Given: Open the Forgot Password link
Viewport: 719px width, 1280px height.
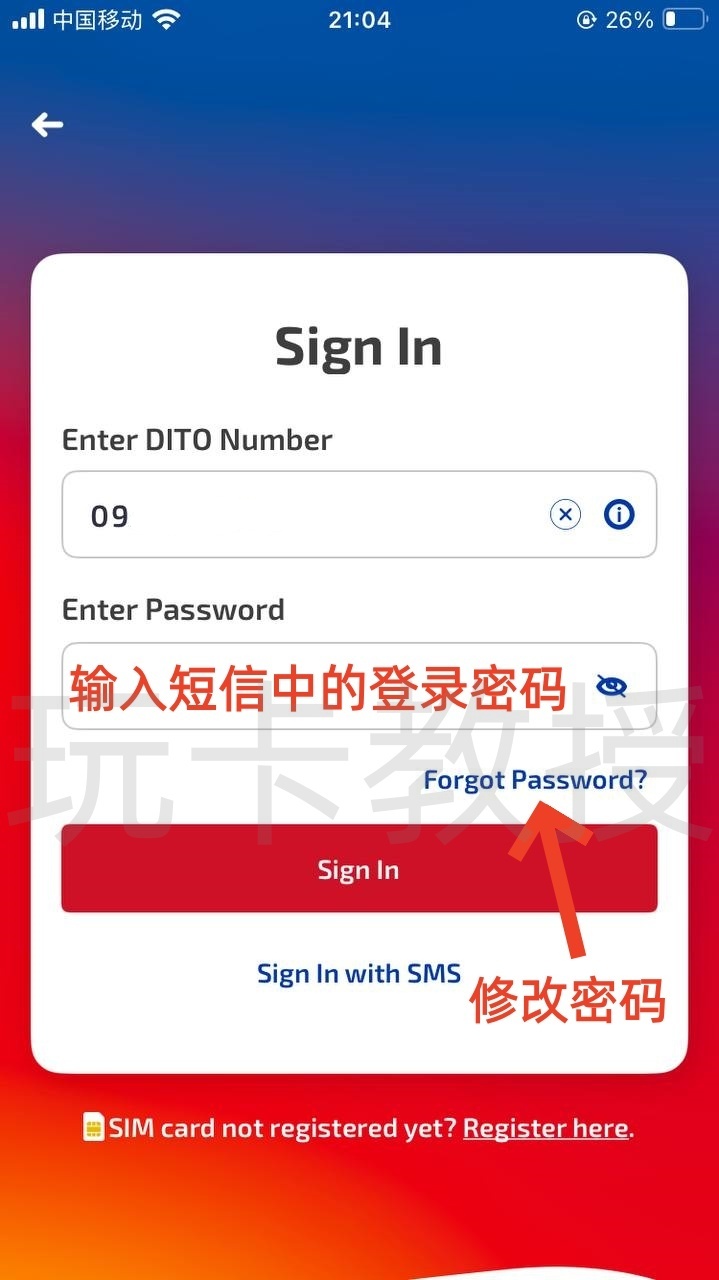Looking at the screenshot, I should pos(535,780).
